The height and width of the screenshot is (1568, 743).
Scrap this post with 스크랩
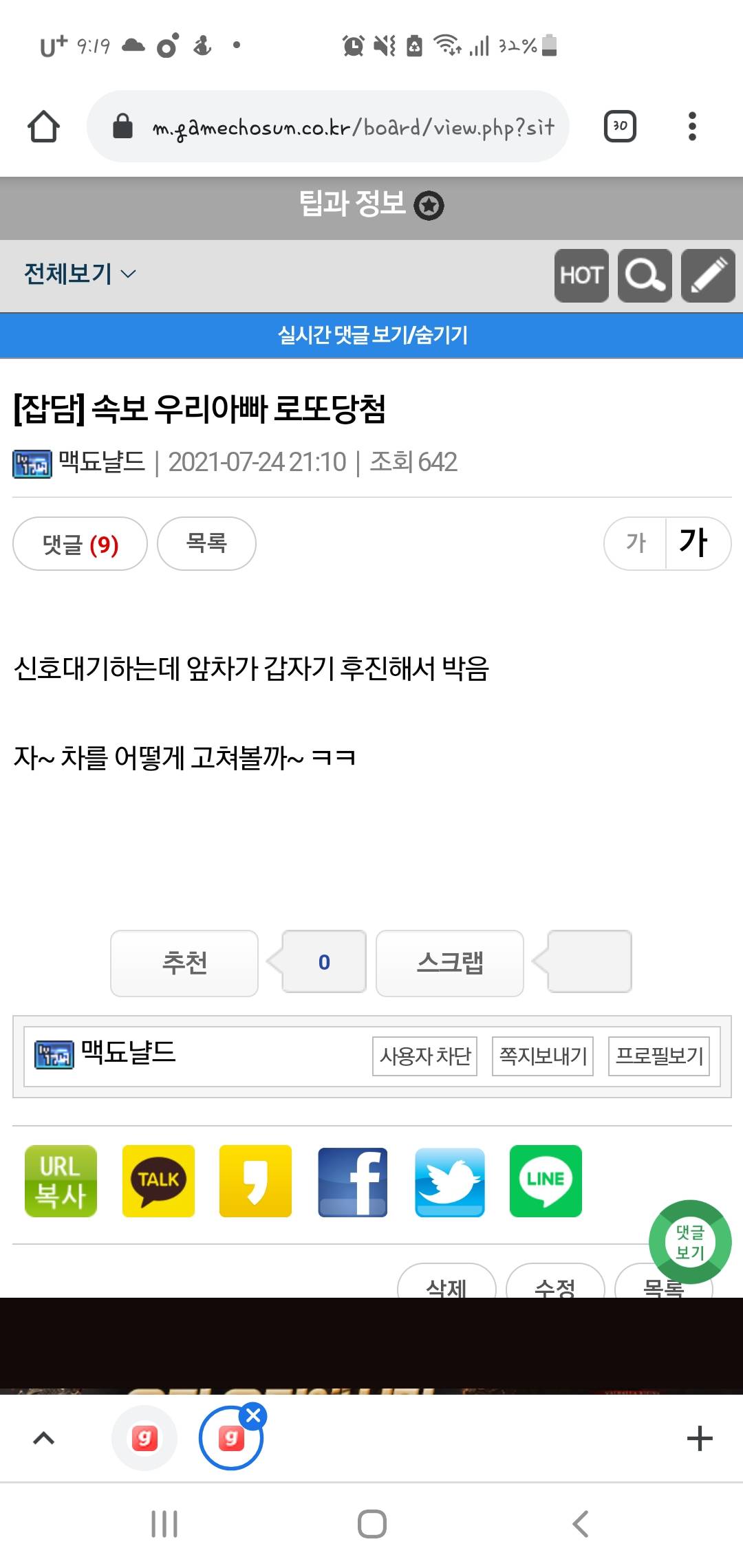point(450,963)
